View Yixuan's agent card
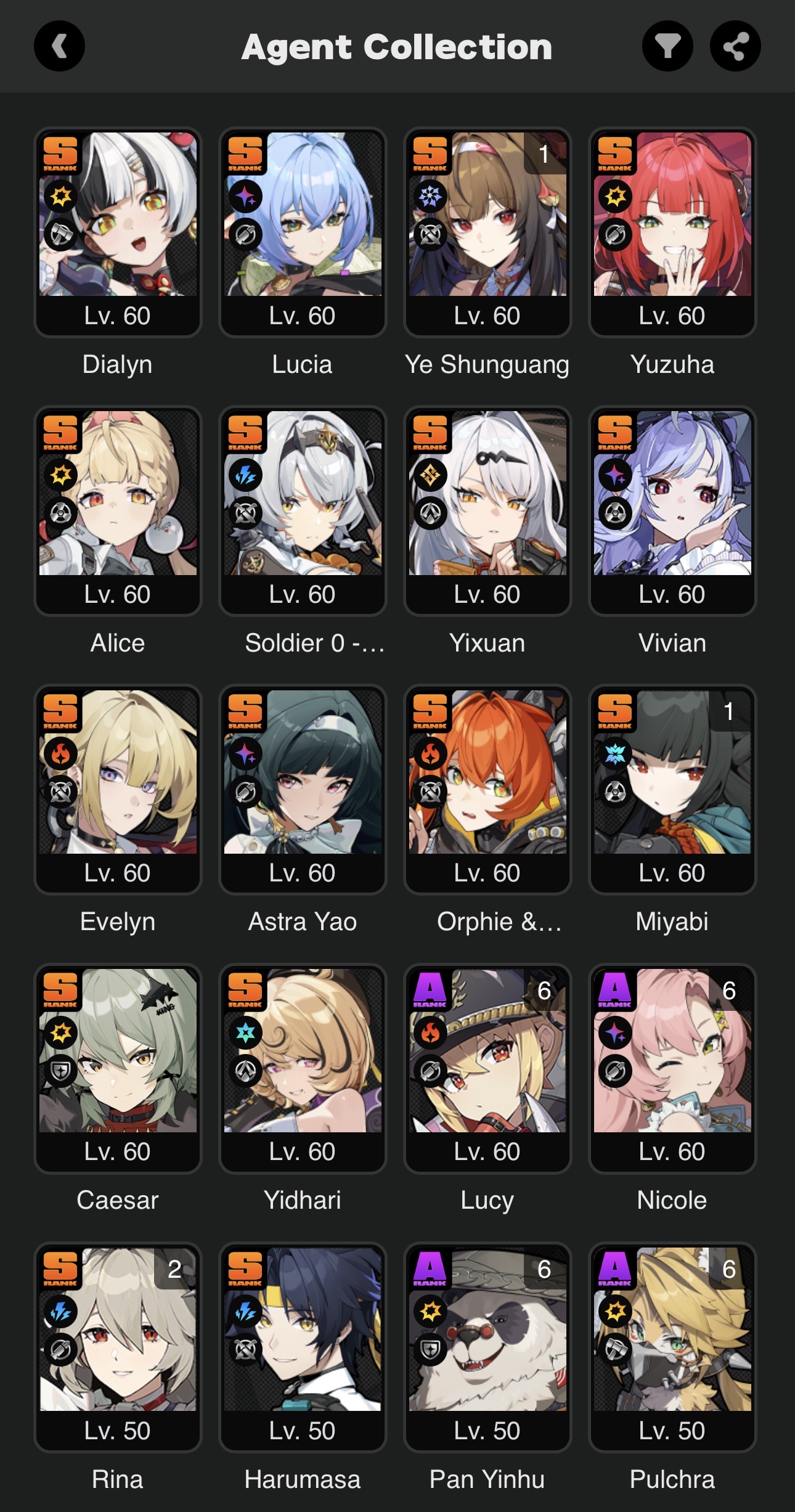This screenshot has width=795, height=1512. [x=487, y=511]
